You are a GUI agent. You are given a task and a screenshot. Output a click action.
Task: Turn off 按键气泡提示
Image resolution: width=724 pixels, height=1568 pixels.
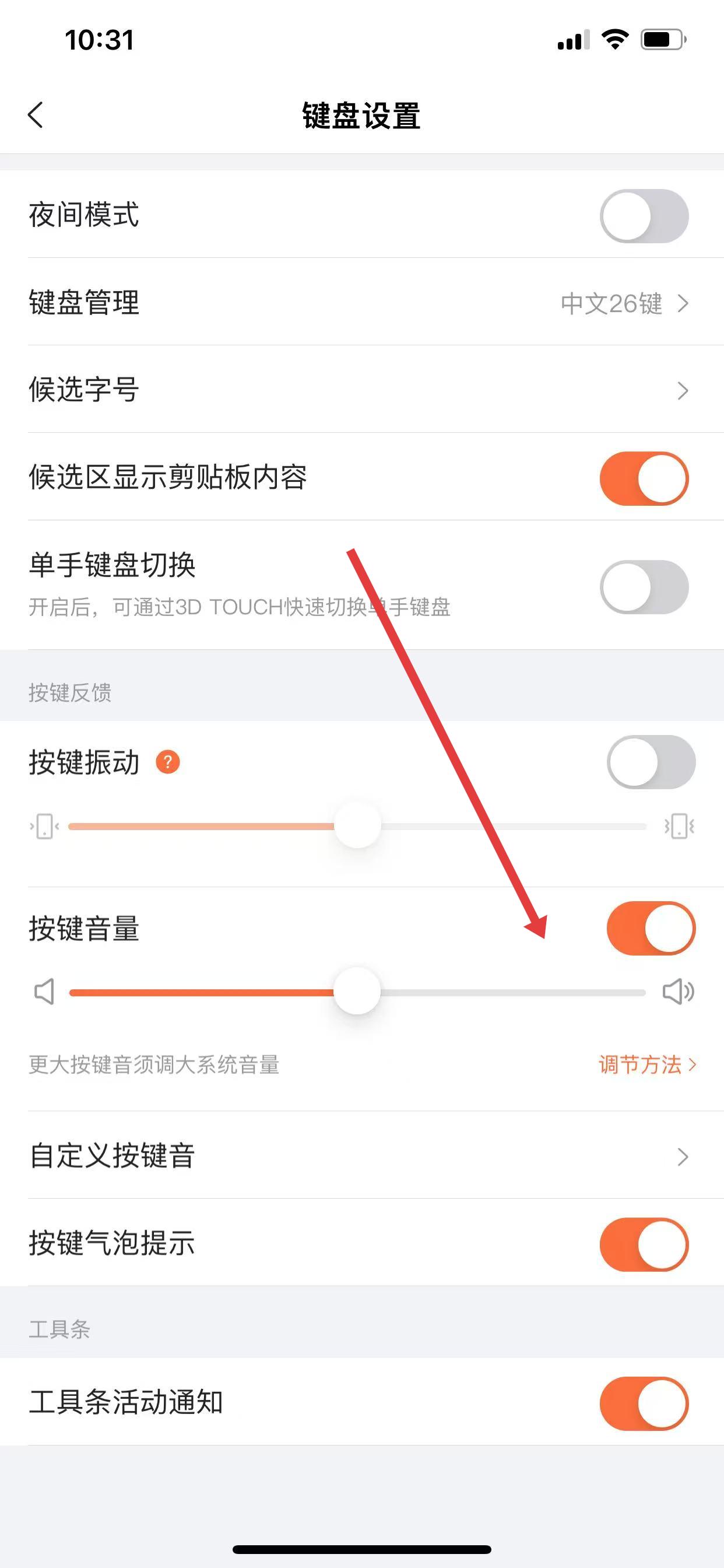click(x=644, y=1244)
